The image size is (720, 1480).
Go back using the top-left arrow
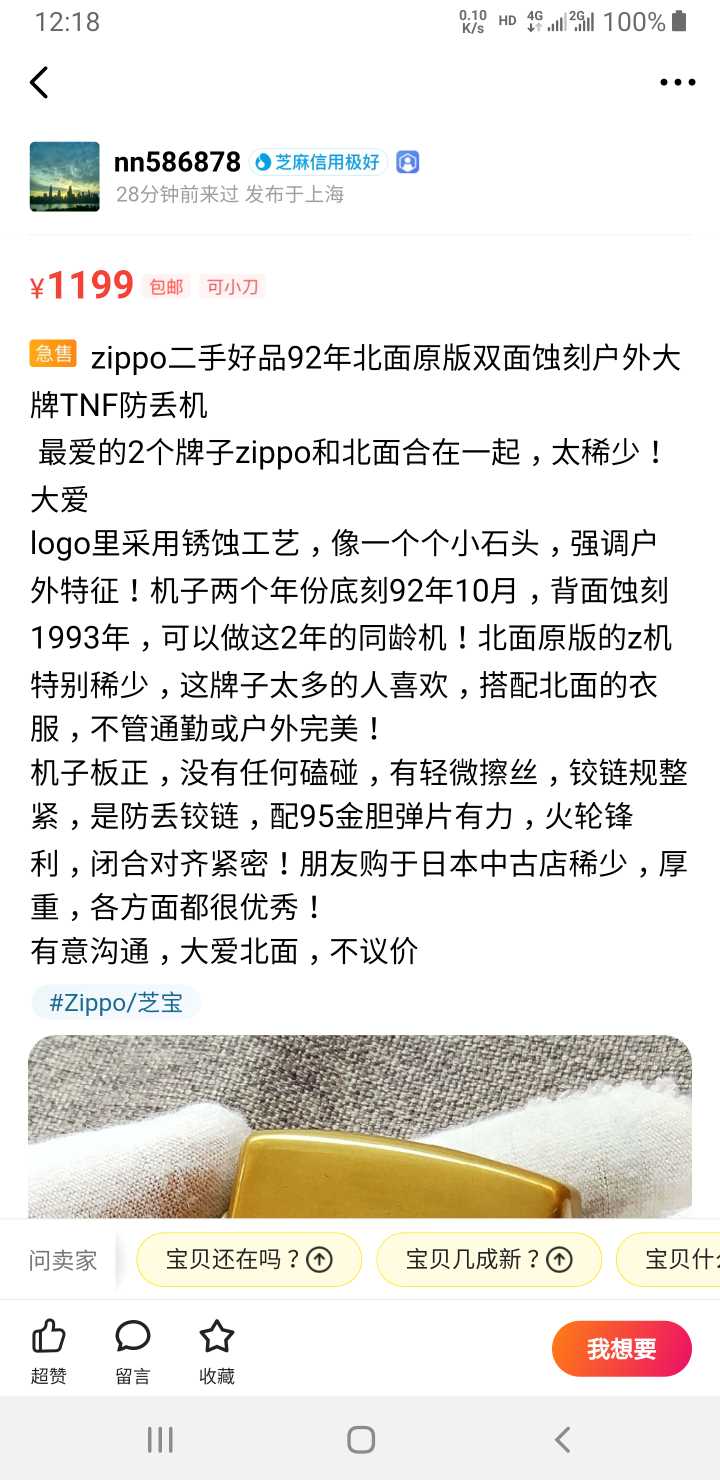40,83
